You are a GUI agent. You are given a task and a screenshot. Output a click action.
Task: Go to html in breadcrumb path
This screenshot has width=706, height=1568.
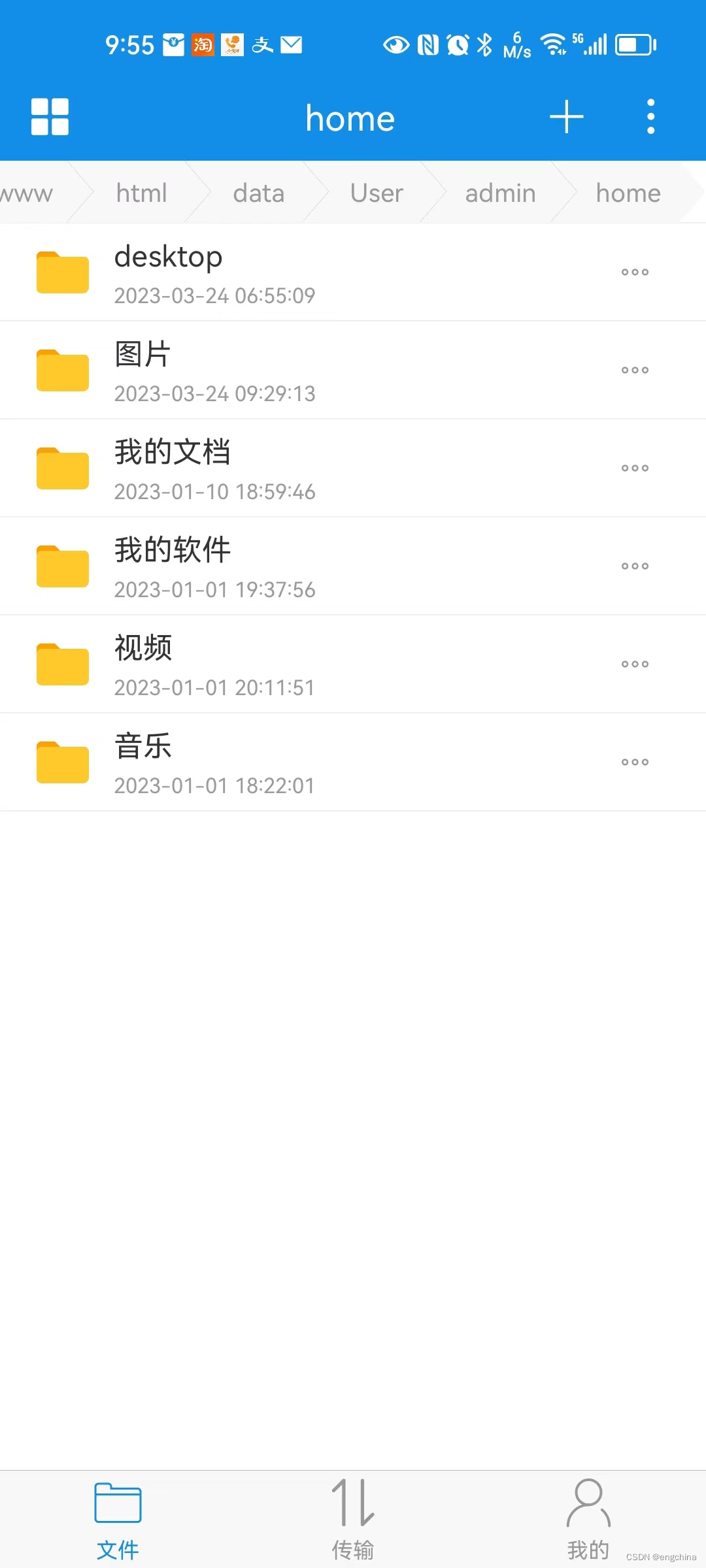tap(141, 193)
